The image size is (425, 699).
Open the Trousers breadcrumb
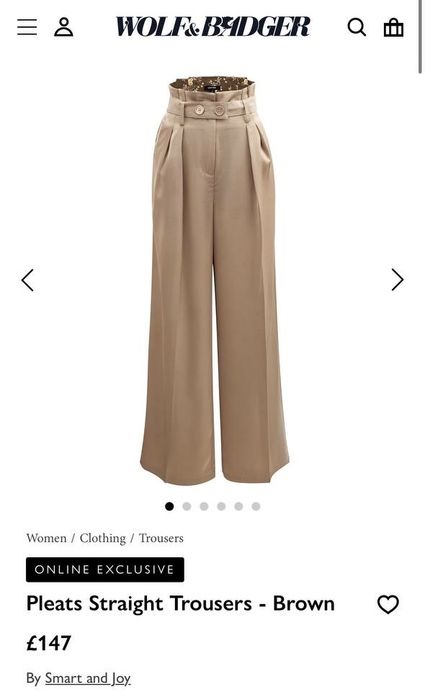point(161,538)
